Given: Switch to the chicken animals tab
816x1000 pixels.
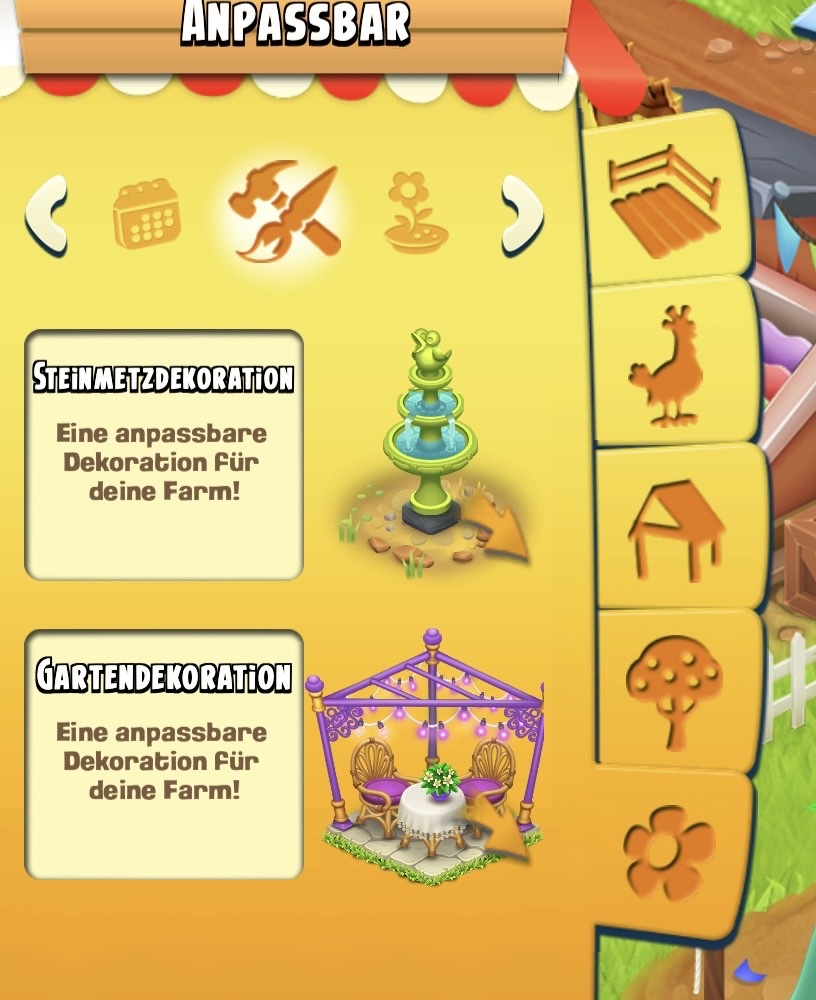Looking at the screenshot, I should [x=669, y=364].
